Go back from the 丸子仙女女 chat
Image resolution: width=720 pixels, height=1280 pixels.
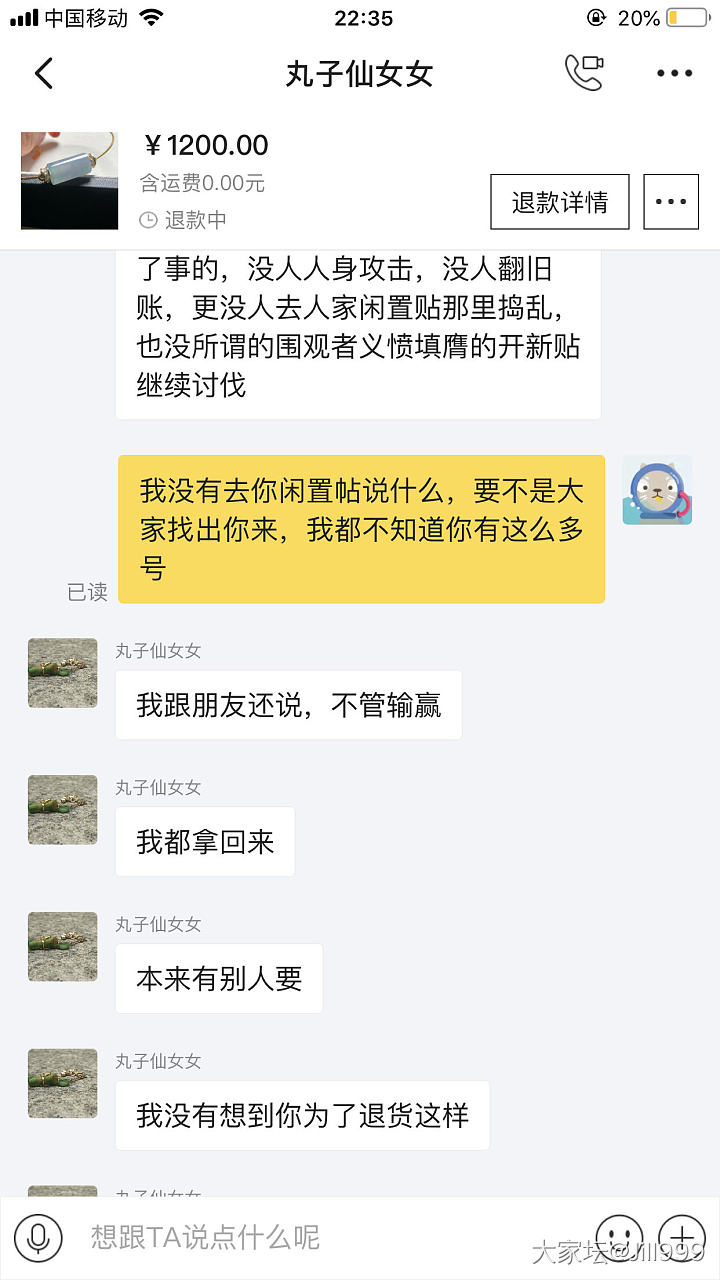43,74
